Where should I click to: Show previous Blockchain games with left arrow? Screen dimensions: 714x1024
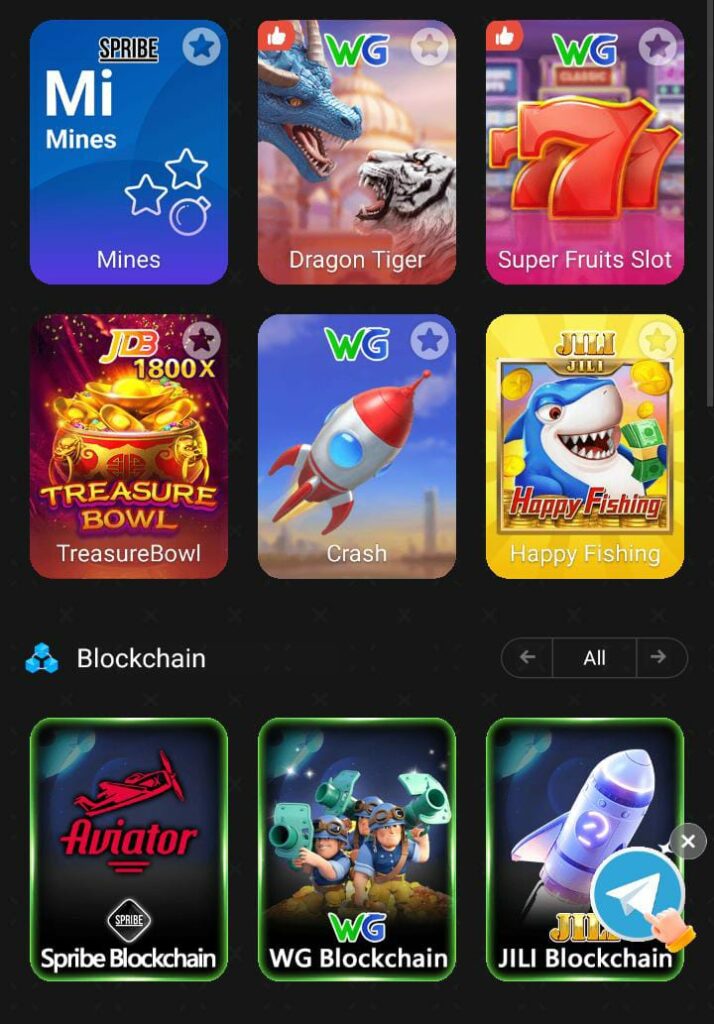click(527, 658)
